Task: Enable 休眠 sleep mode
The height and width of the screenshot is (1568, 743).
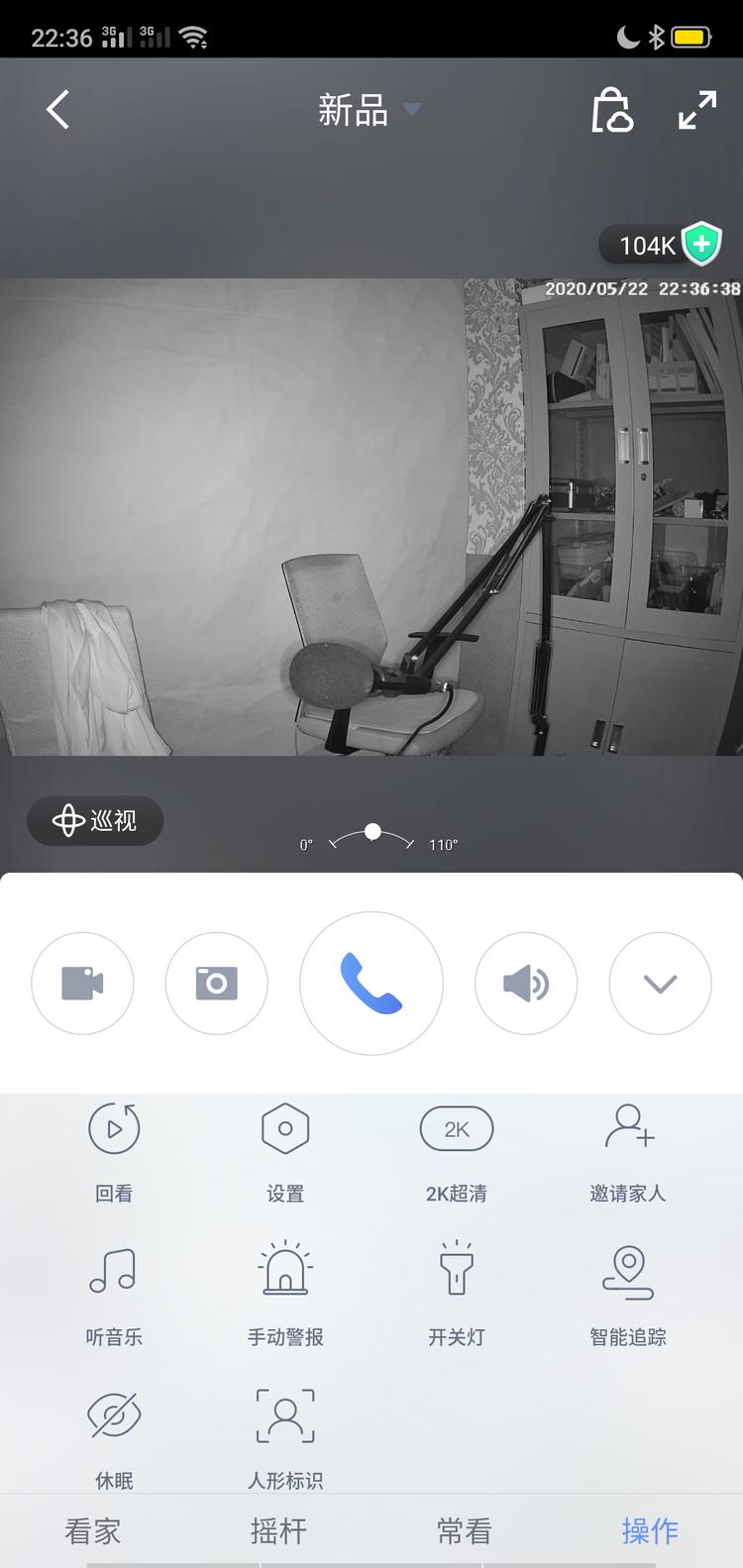Action: (x=114, y=1431)
